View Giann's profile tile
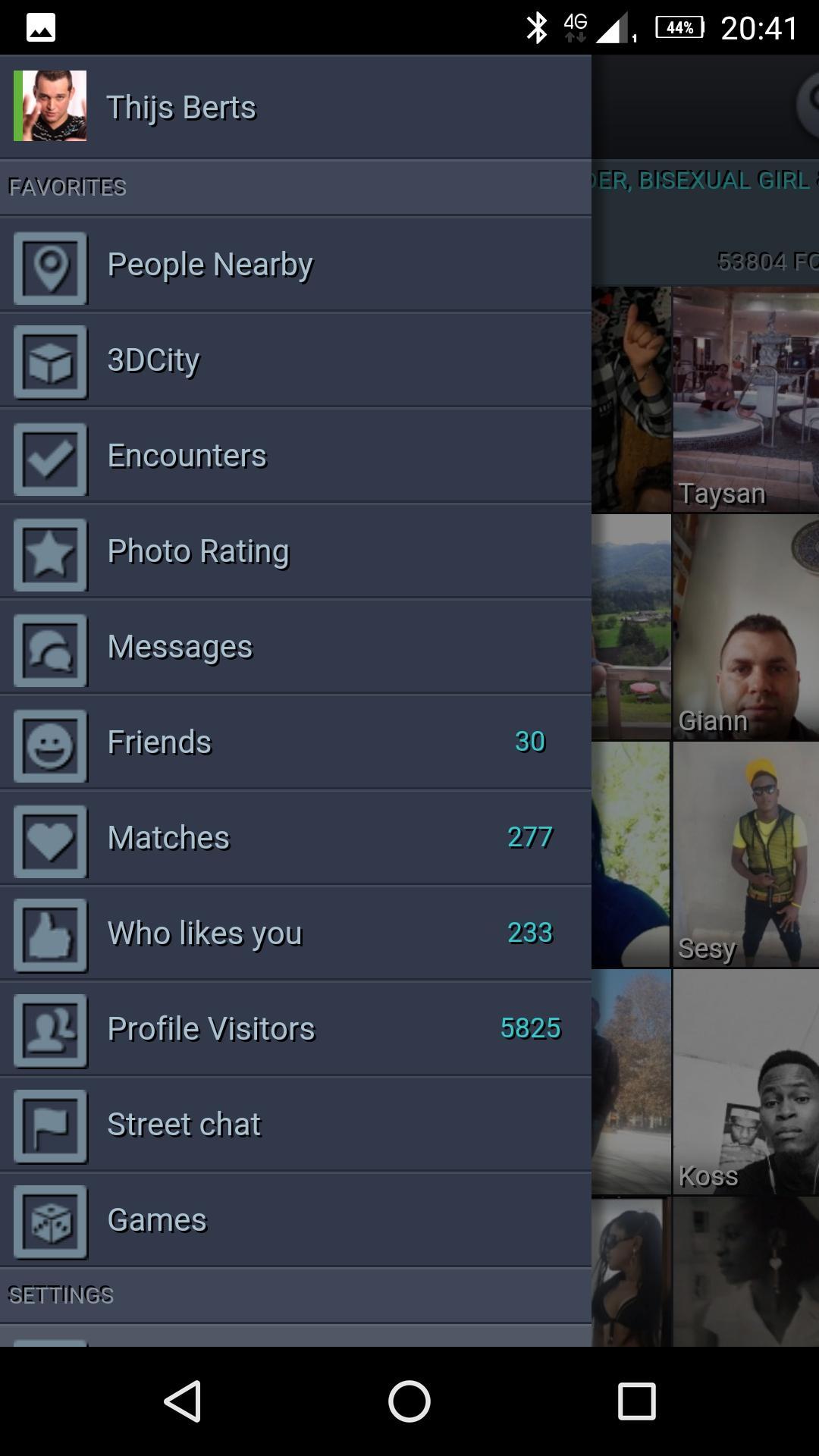This screenshot has width=819, height=1456. click(x=745, y=627)
